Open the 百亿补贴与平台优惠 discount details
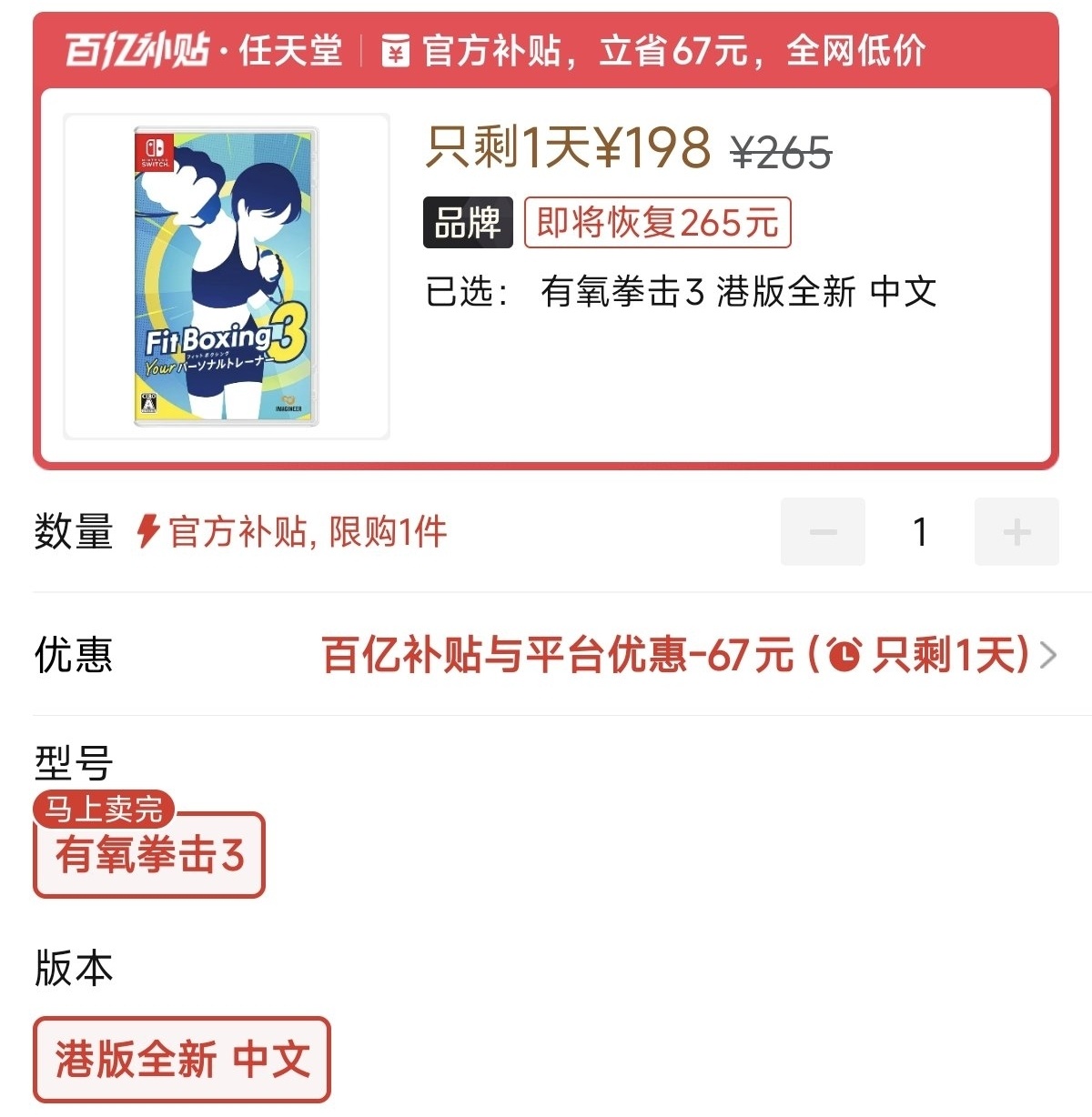Image resolution: width=1092 pixels, height=1117 pixels. (x=688, y=655)
